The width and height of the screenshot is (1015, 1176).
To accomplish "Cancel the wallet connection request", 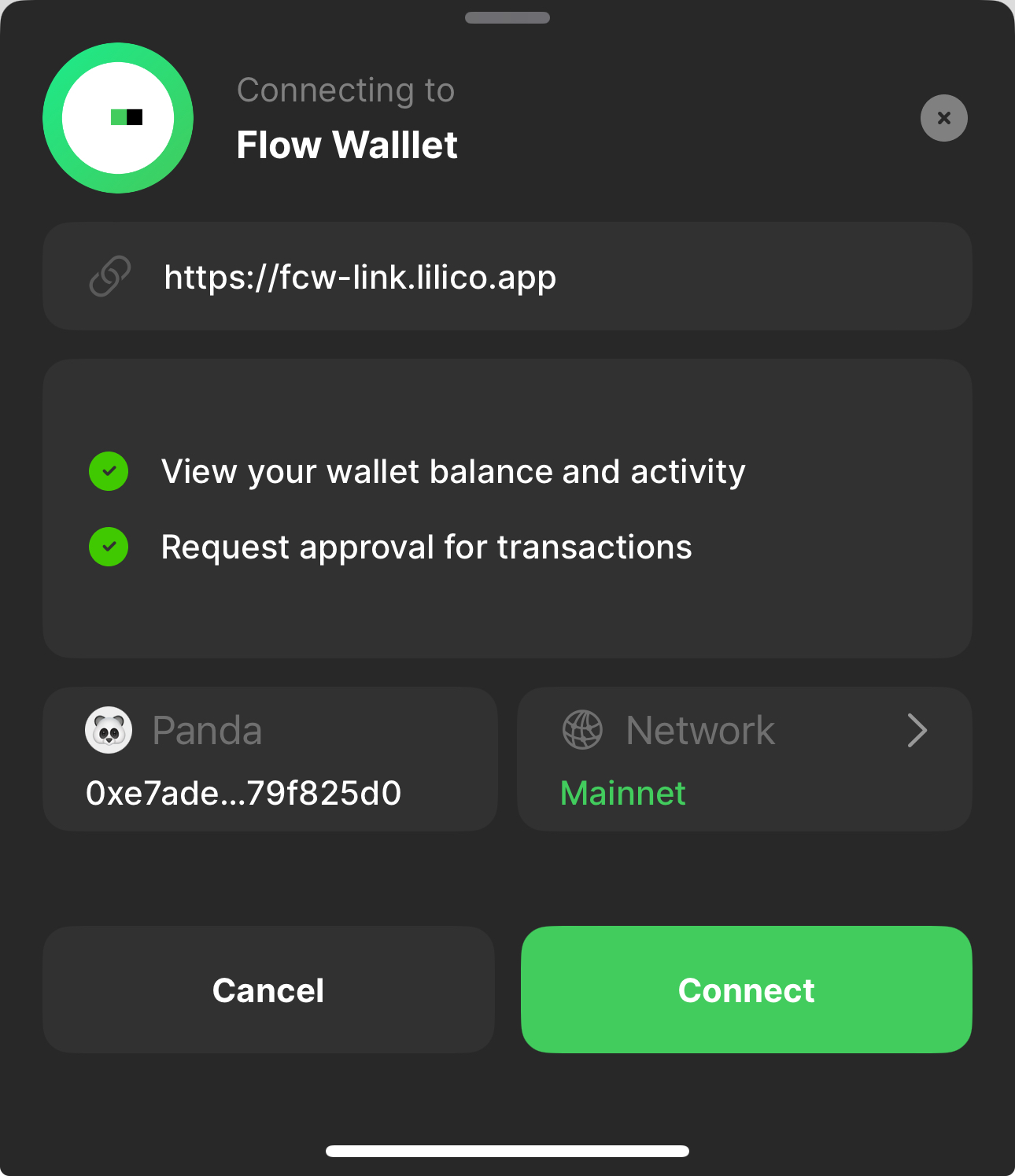I will (268, 989).
